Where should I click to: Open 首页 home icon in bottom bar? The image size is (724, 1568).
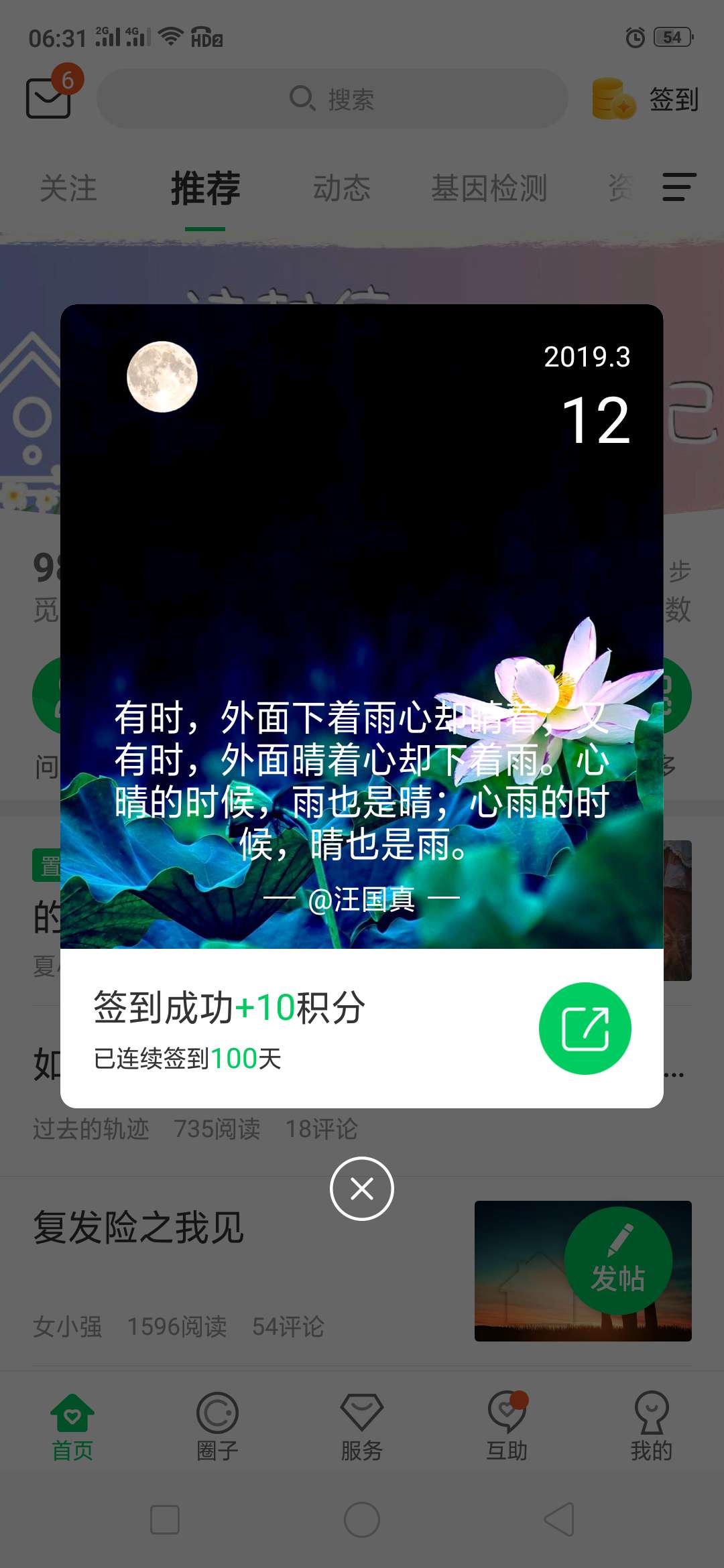click(x=72, y=1413)
